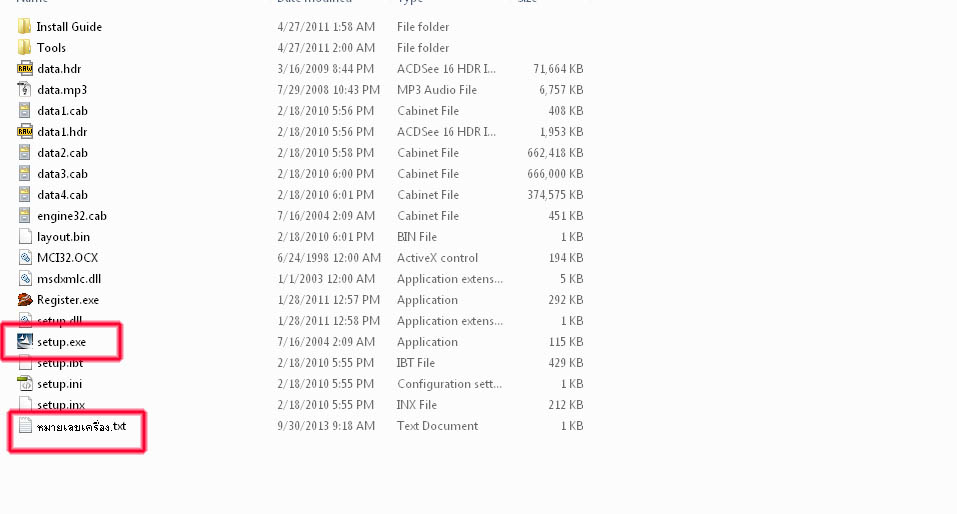
Task: Select the data2.cab file
Action: tap(62, 153)
